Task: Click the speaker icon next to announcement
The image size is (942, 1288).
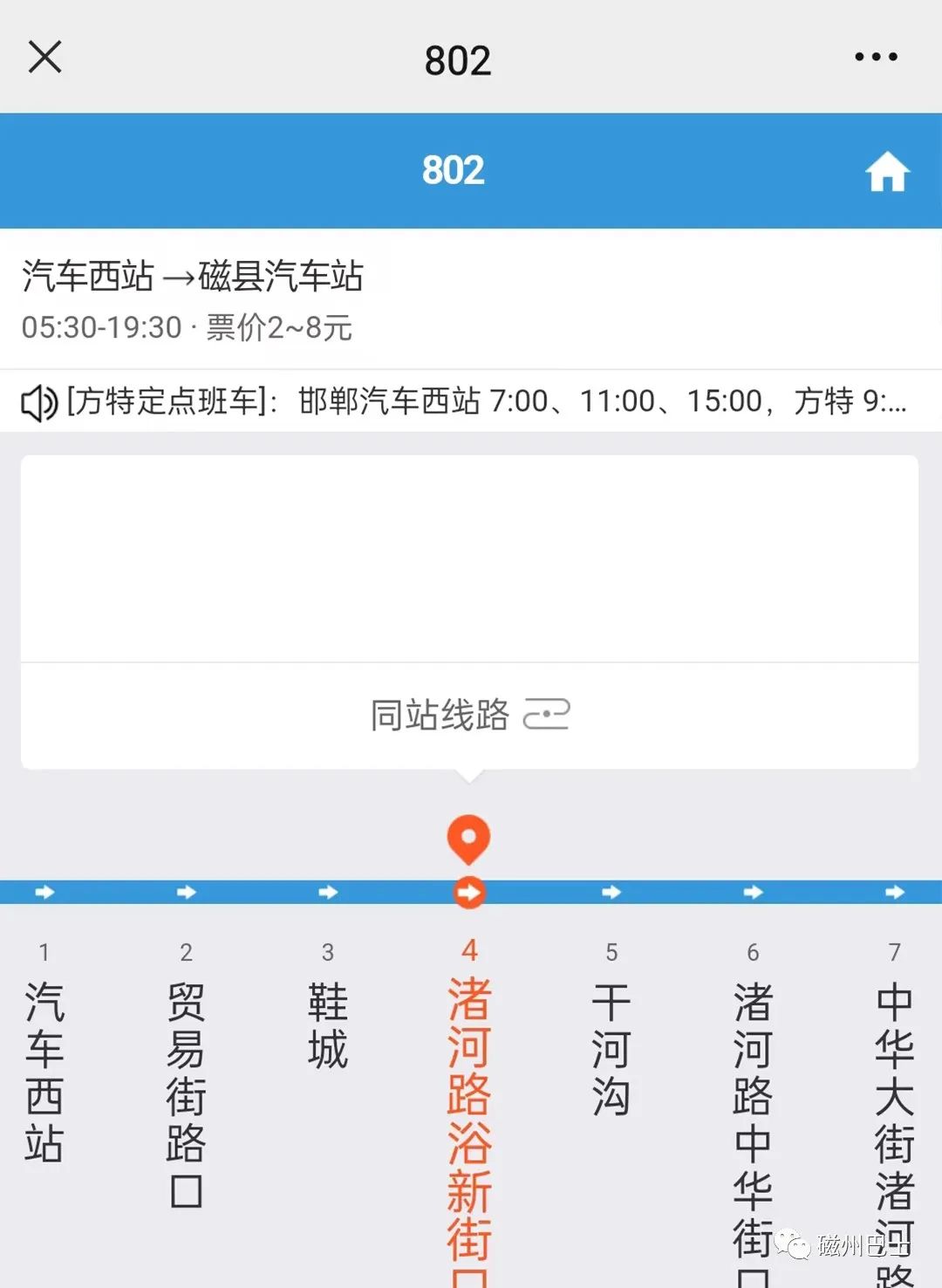Action: coord(37,403)
